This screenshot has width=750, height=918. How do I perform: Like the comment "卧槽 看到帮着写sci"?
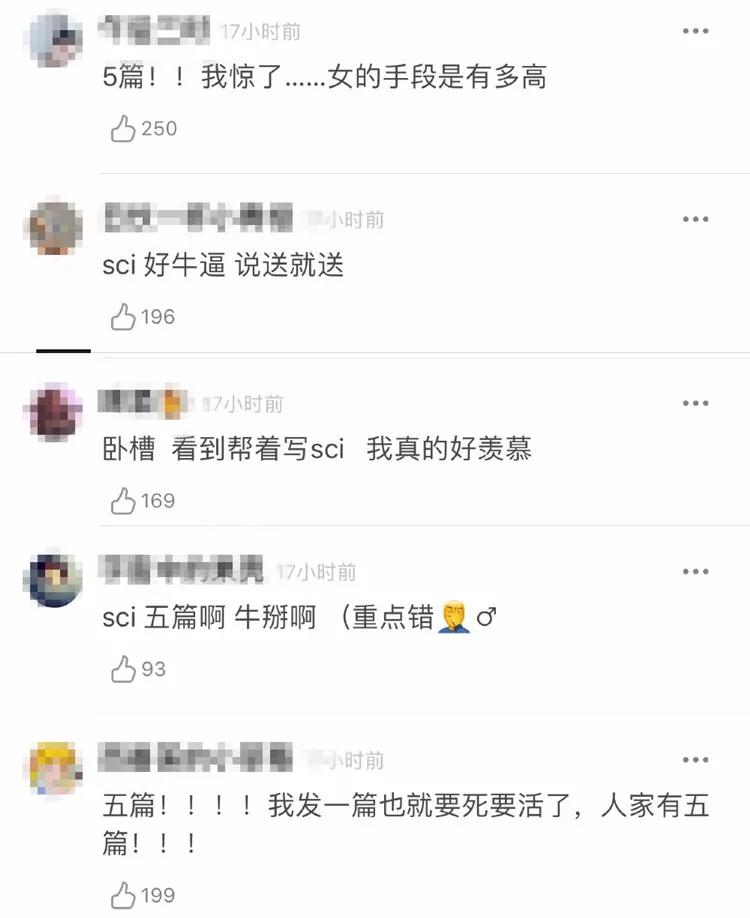(x=123, y=501)
